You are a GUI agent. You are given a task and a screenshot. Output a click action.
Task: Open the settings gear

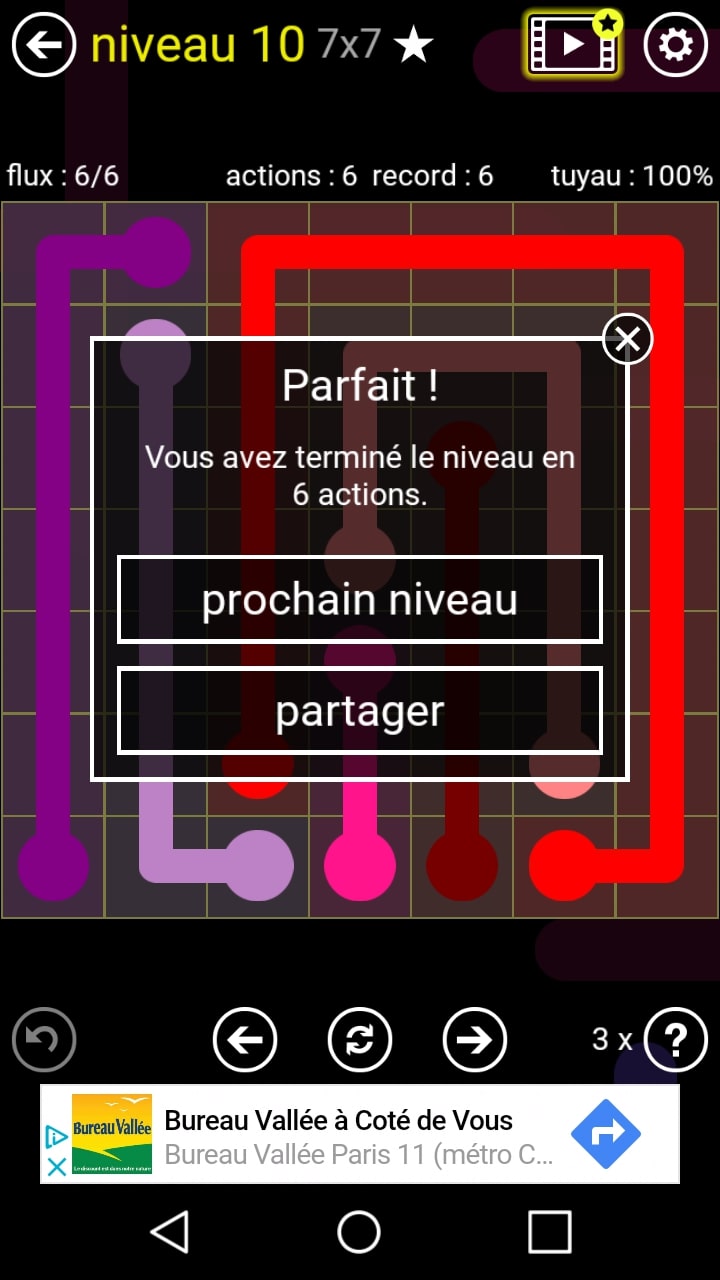pos(675,45)
